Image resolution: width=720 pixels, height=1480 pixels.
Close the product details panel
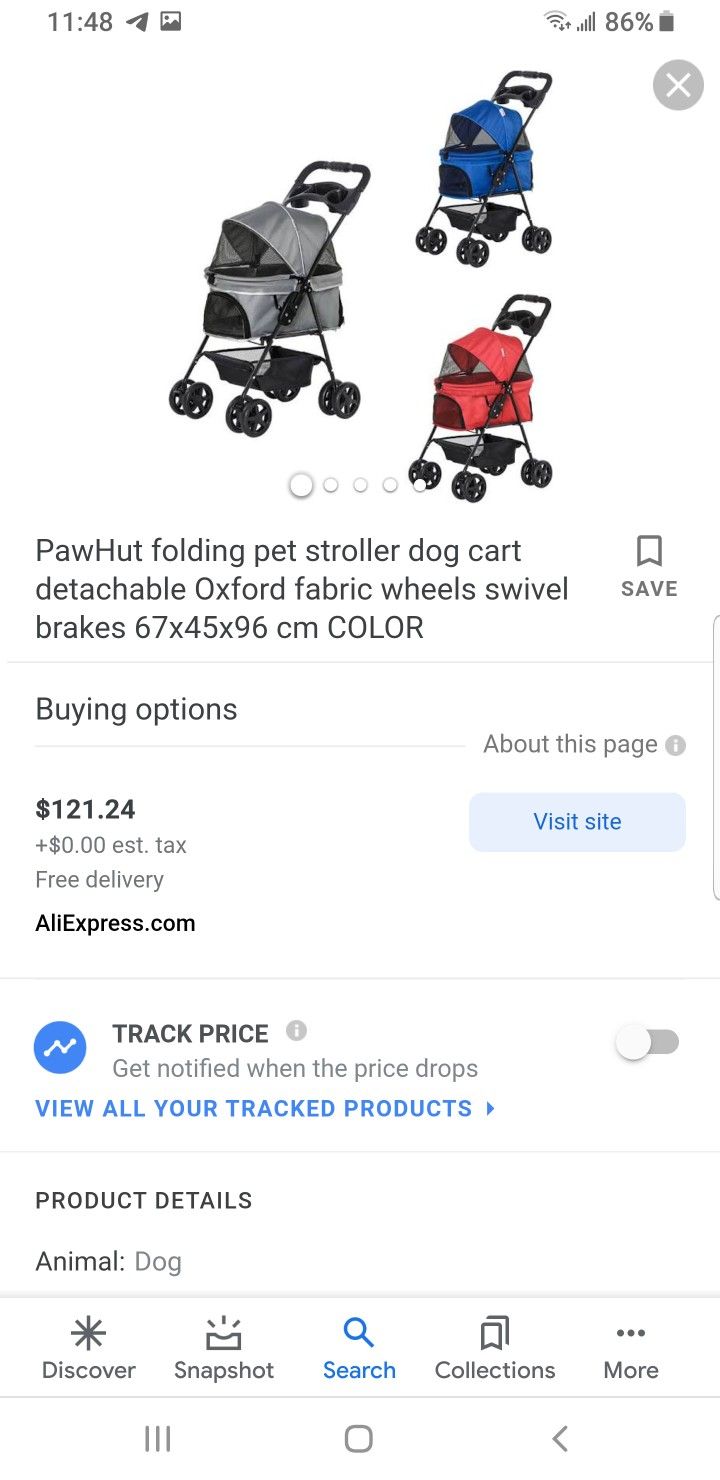[678, 85]
